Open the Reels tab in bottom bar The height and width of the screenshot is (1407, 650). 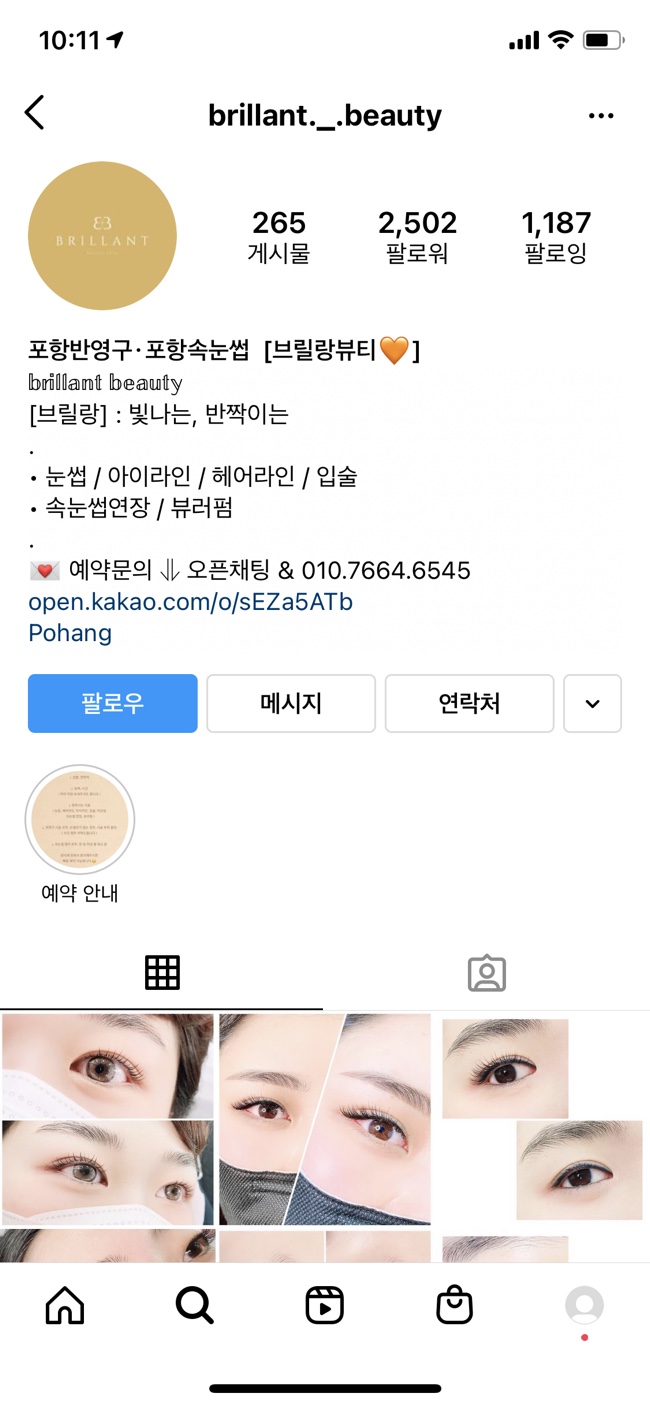[324, 1305]
